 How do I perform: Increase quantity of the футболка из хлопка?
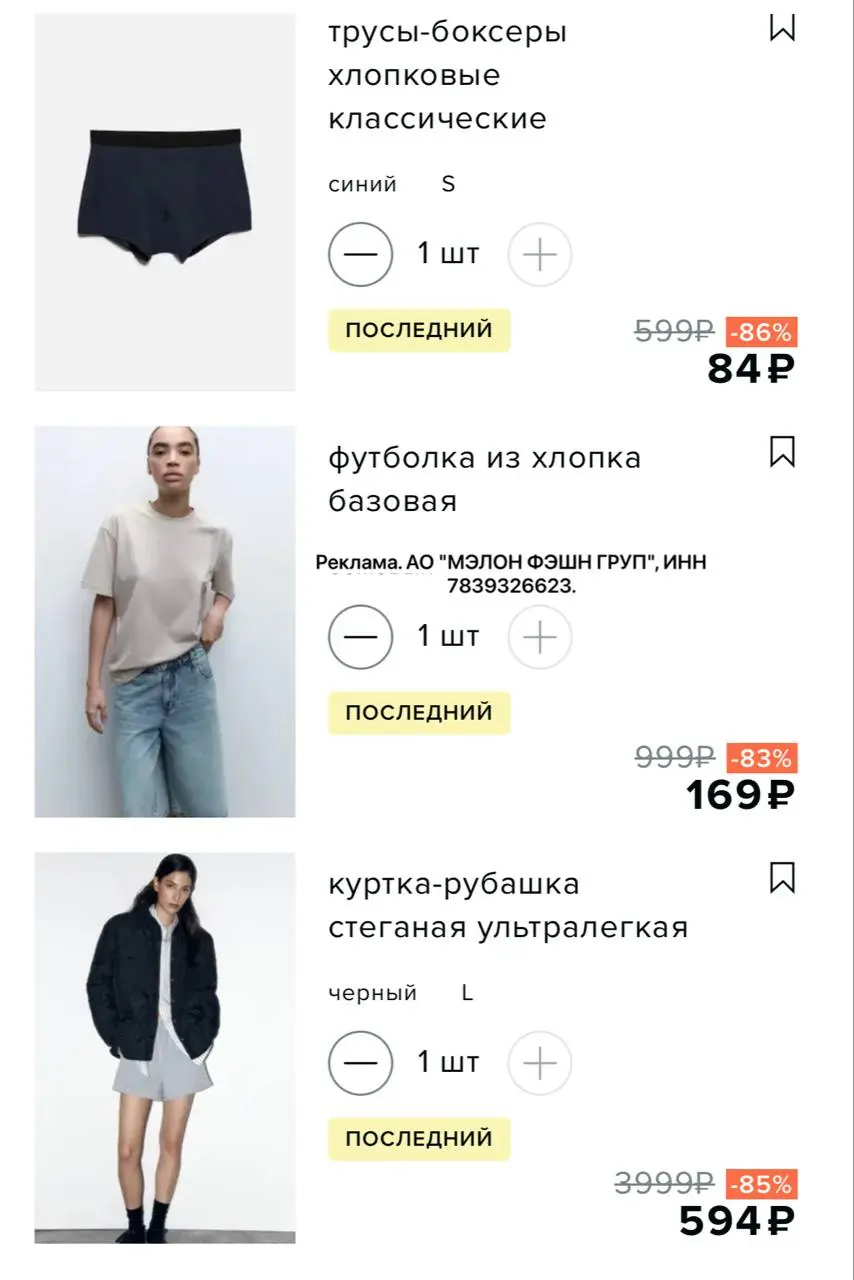pyautogui.click(x=539, y=637)
